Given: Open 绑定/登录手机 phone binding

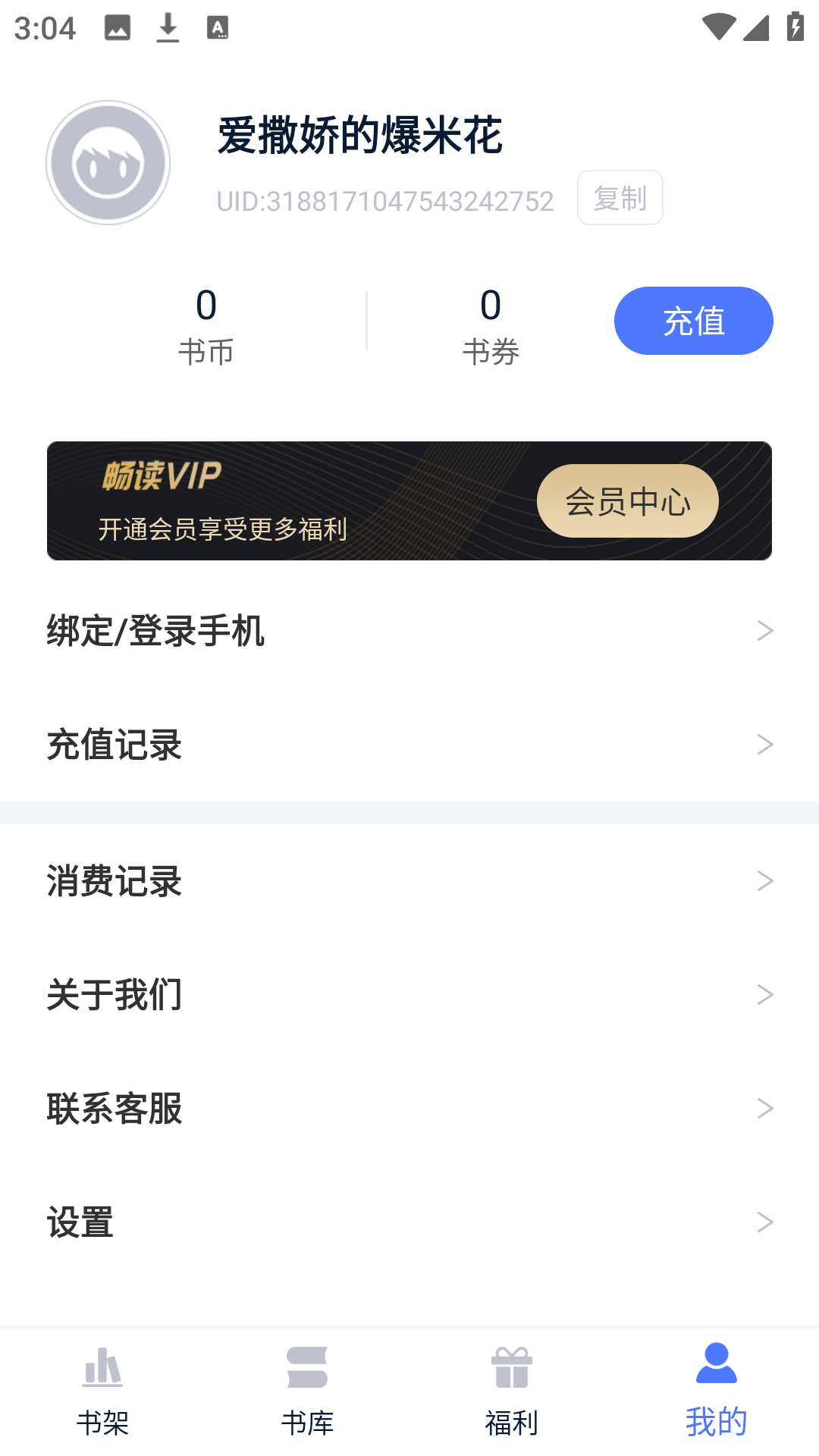Looking at the screenshot, I should [409, 630].
